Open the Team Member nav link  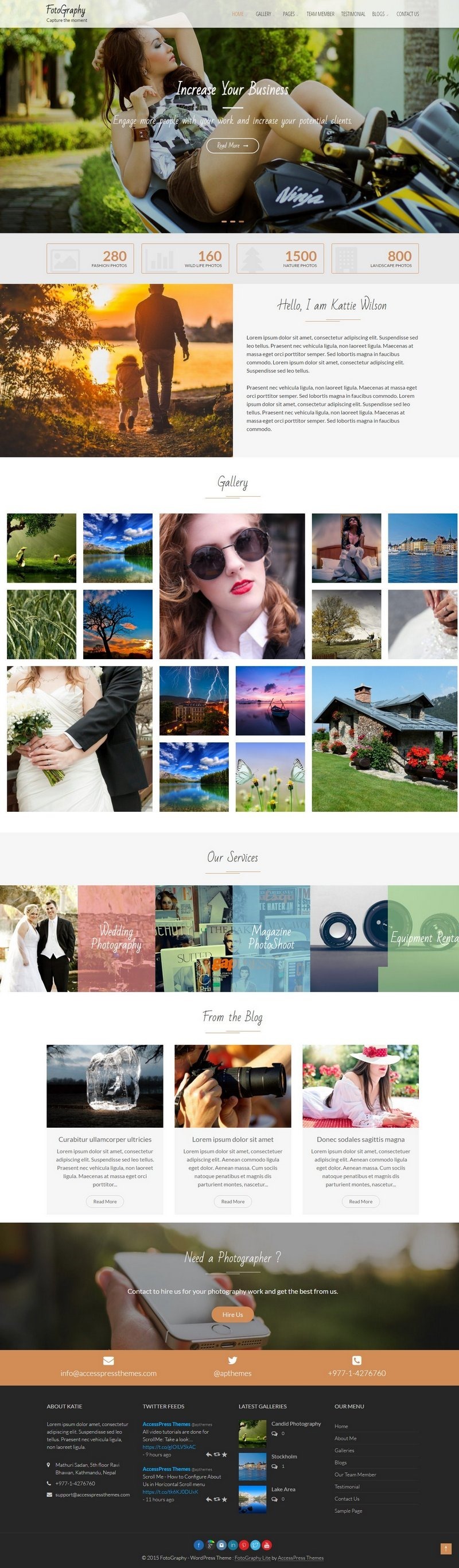pyautogui.click(x=320, y=14)
